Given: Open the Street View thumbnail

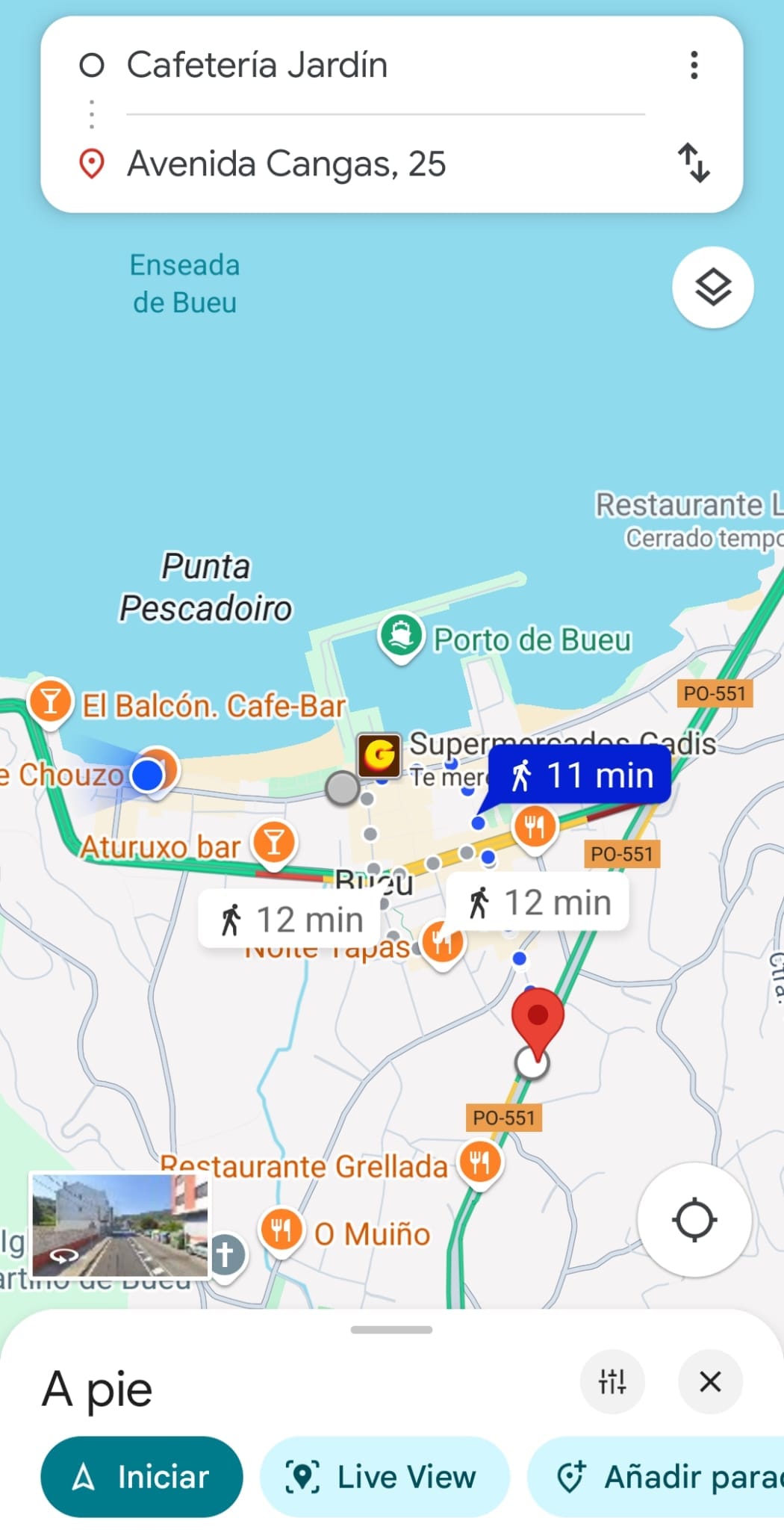Looking at the screenshot, I should (120, 1224).
